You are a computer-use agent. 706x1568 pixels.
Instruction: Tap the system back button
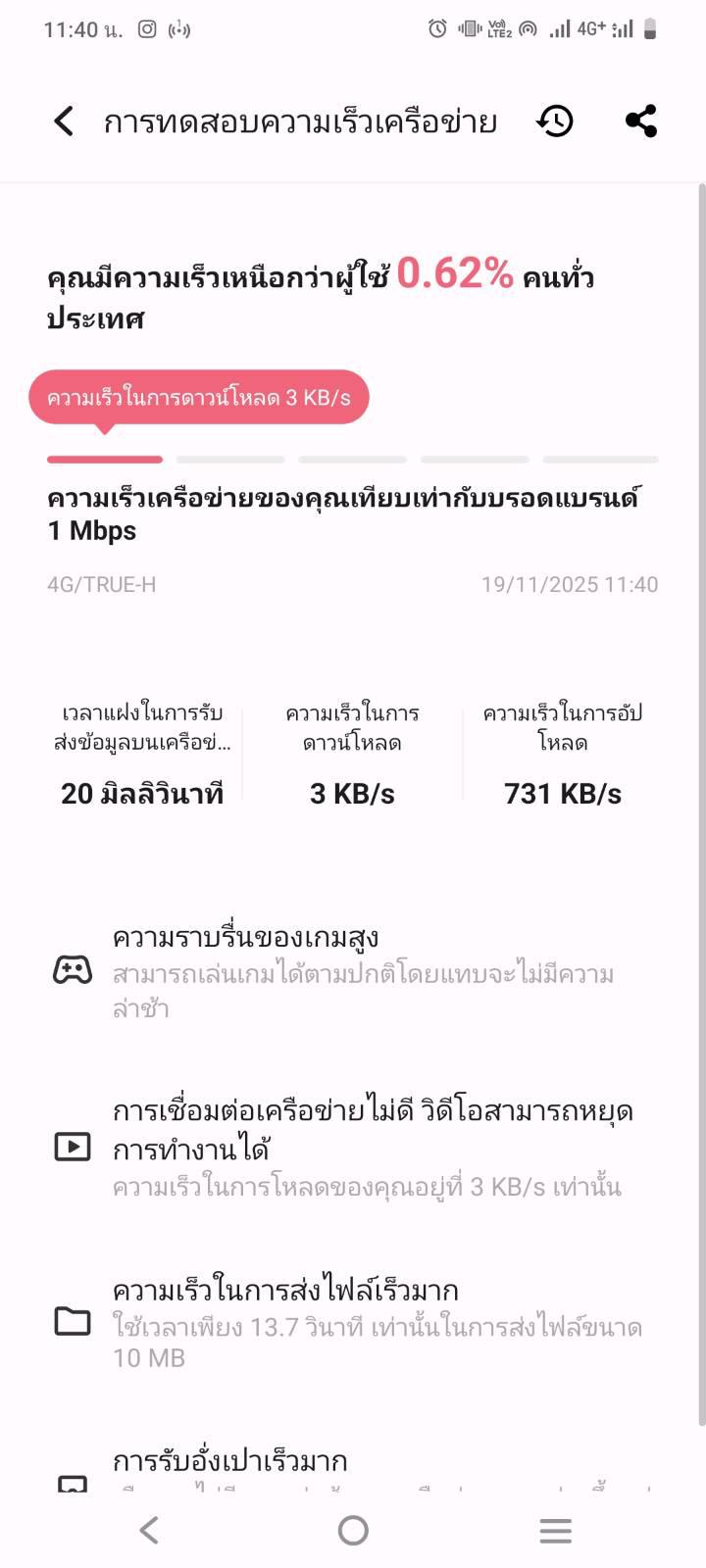[x=149, y=1530]
